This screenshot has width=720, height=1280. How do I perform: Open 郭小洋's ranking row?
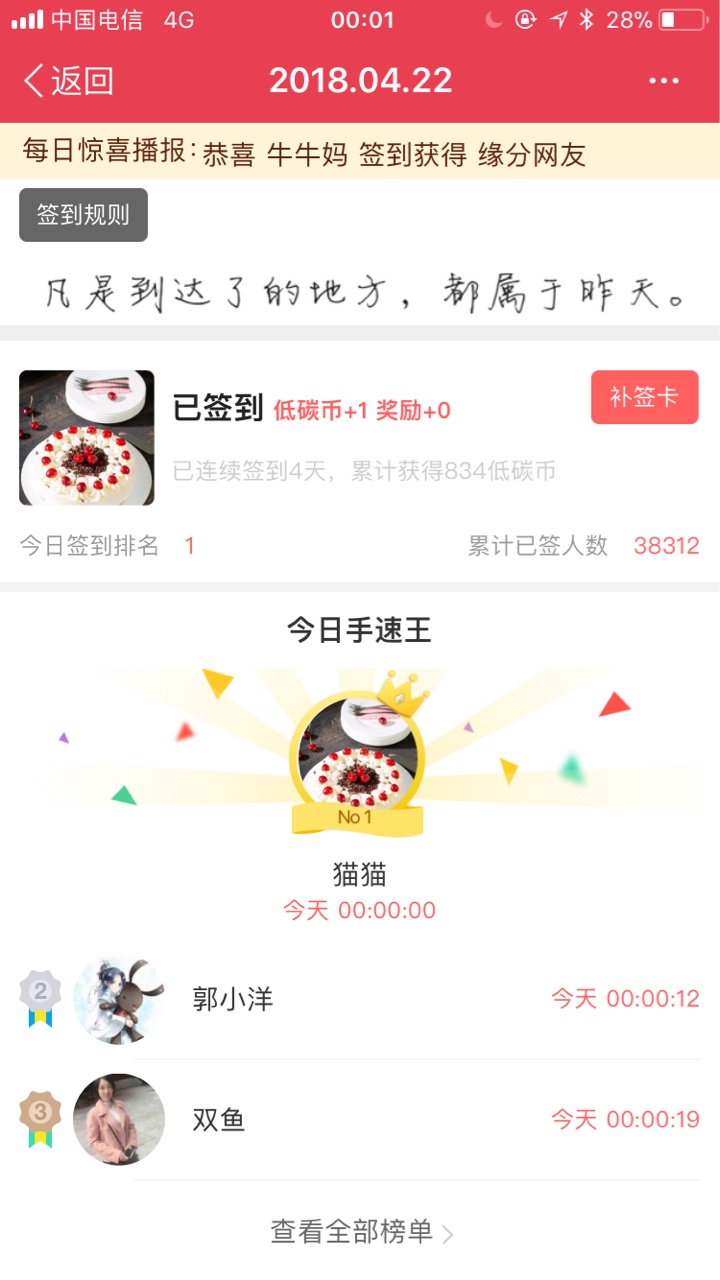point(360,999)
